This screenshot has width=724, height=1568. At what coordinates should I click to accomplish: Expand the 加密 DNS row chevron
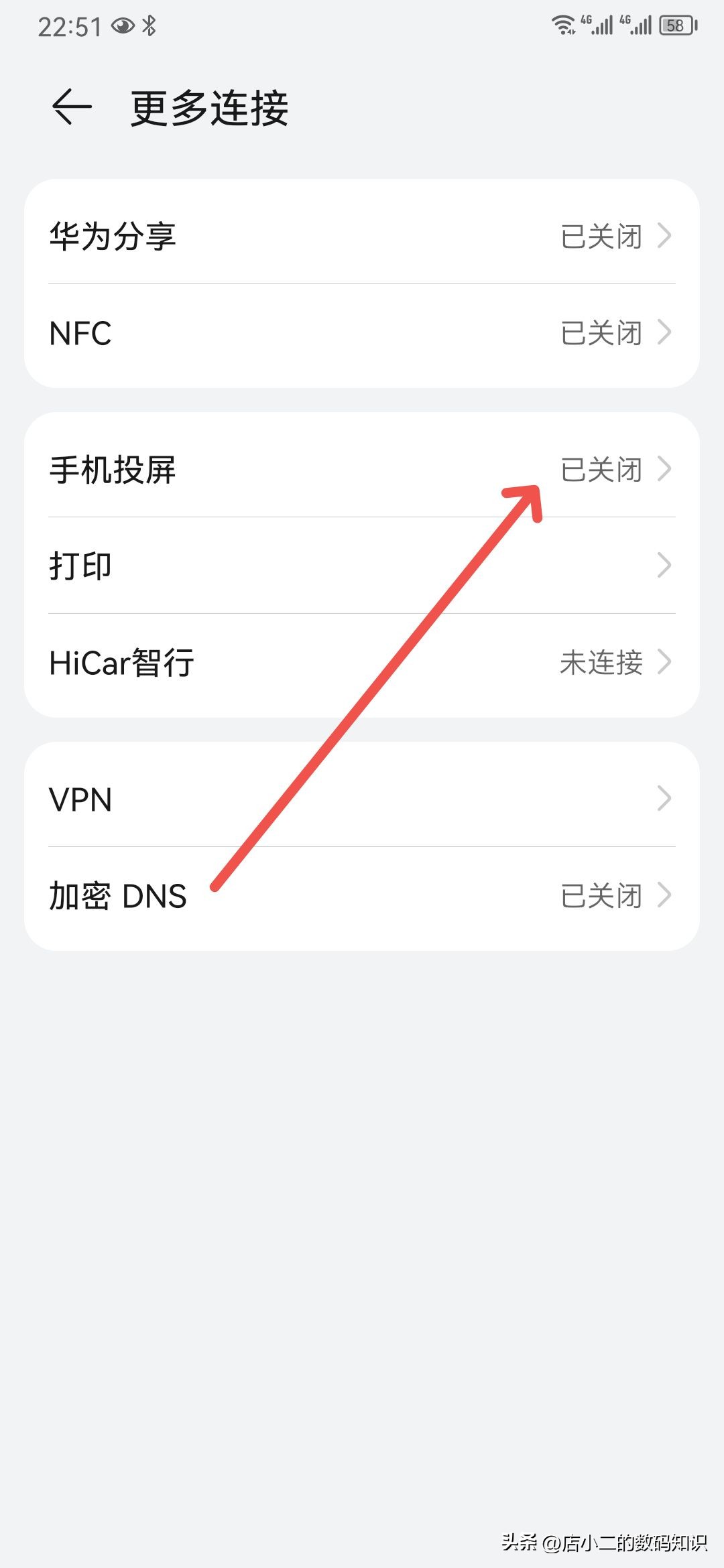pos(664,895)
